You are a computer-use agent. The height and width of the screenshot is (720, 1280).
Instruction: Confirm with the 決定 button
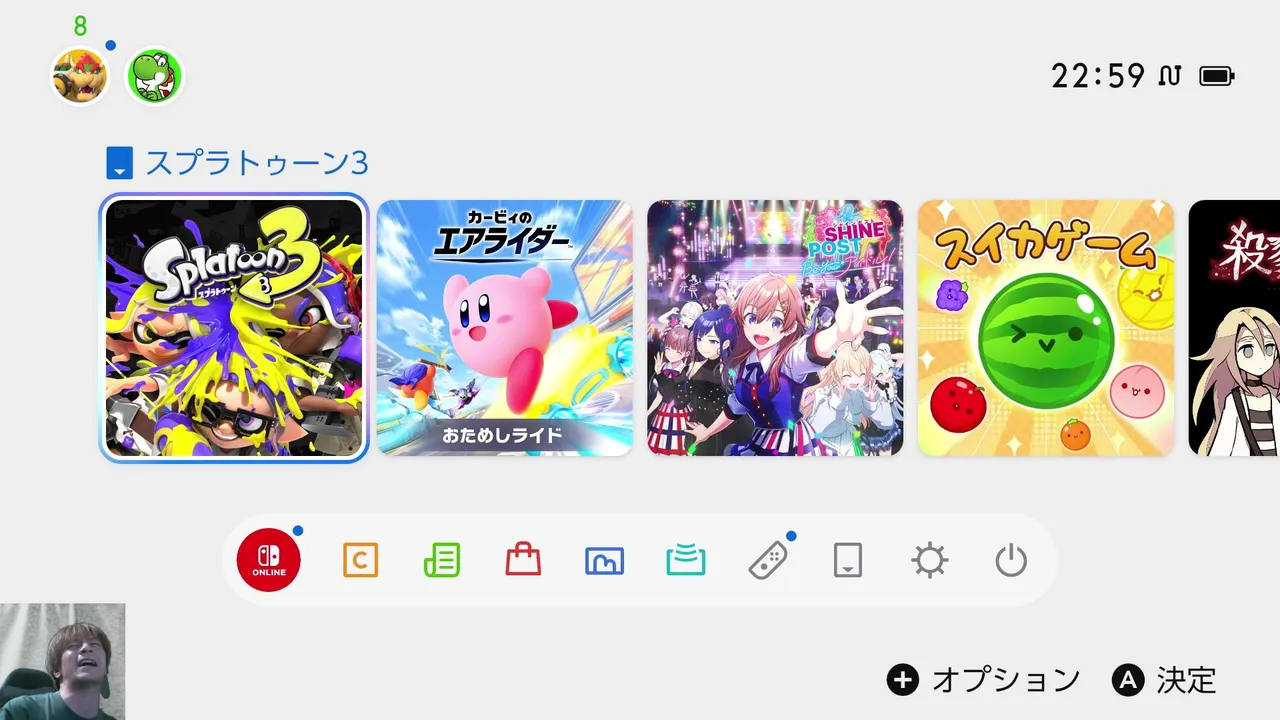[x=1165, y=681]
